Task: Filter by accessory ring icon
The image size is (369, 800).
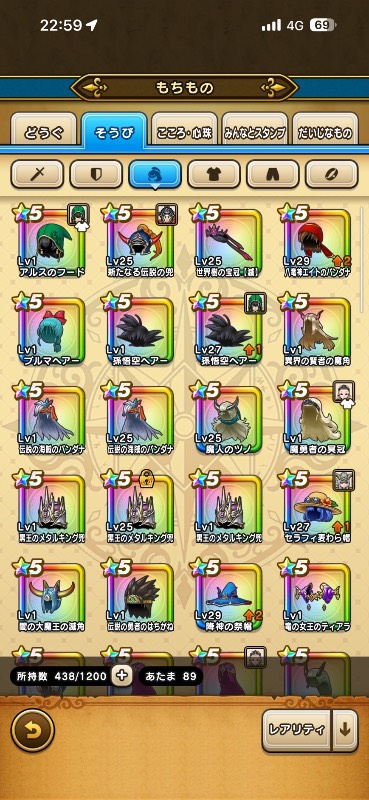Action: [332, 174]
